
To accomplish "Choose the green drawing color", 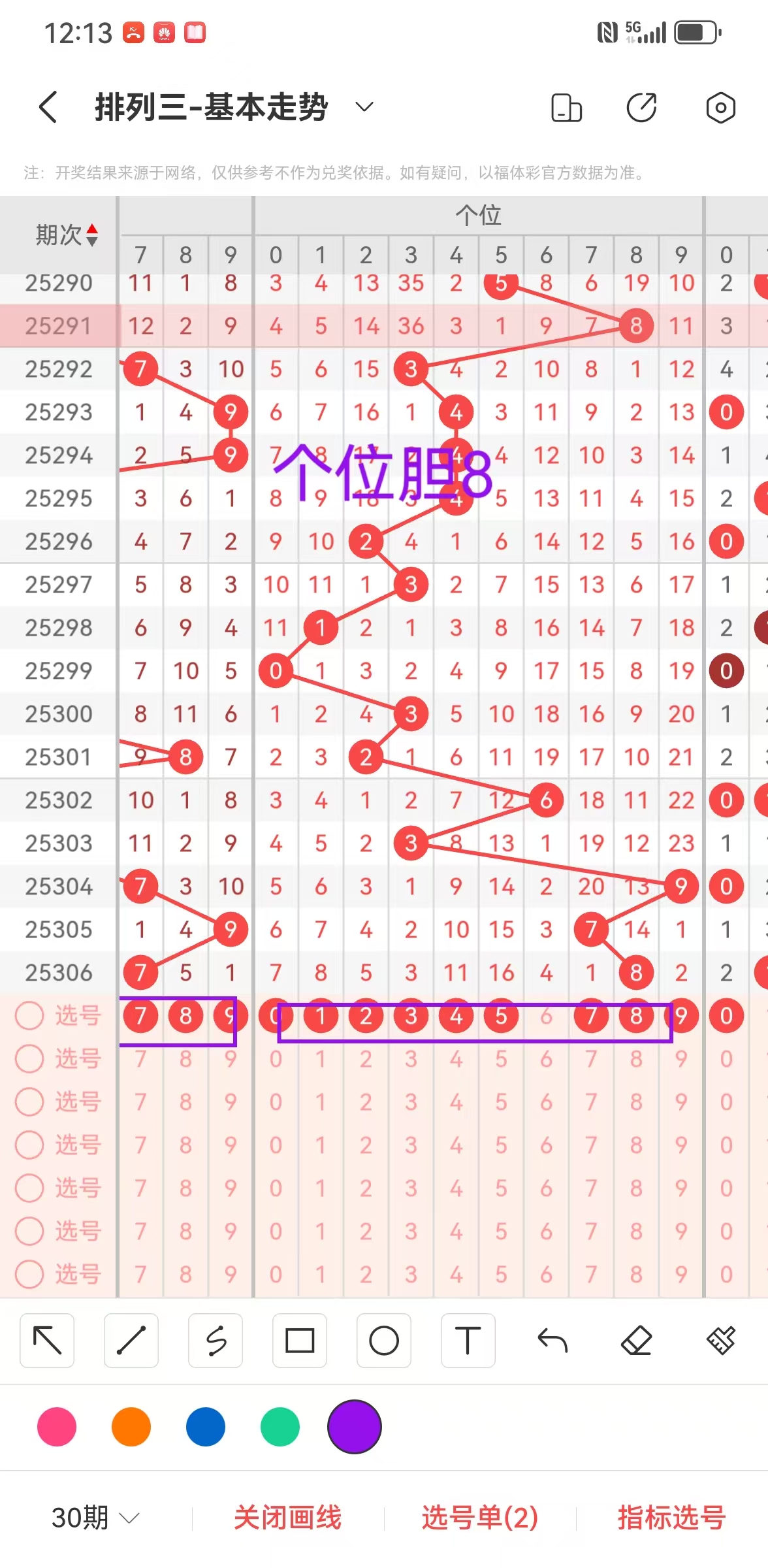I will (280, 1427).
